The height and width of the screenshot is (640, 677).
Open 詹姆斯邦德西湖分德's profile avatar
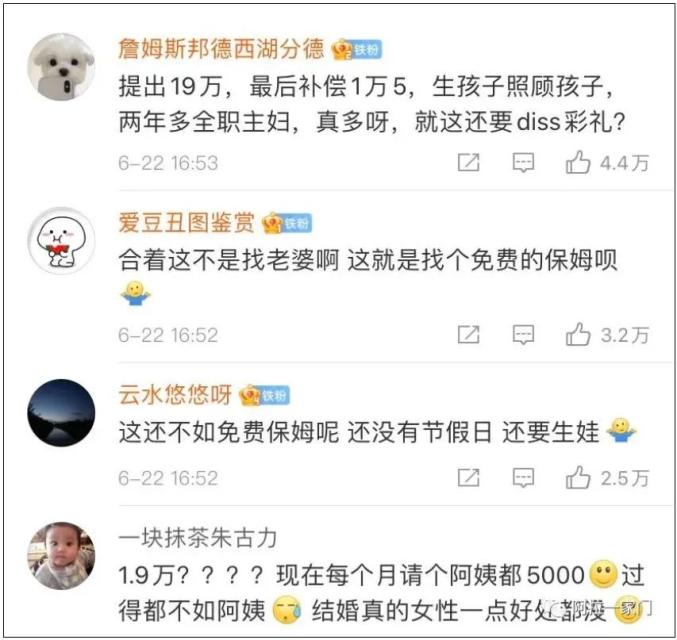[x=61, y=65]
